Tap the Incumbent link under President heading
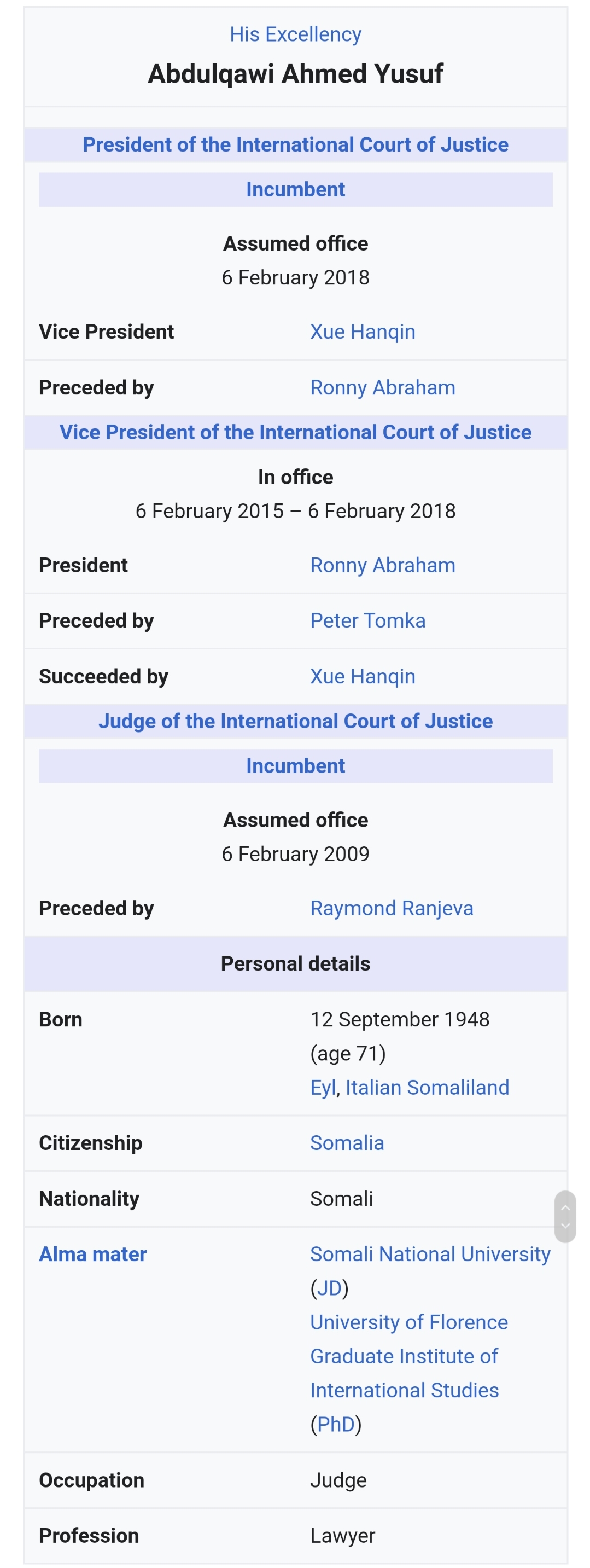590x1568 pixels. coord(295,190)
